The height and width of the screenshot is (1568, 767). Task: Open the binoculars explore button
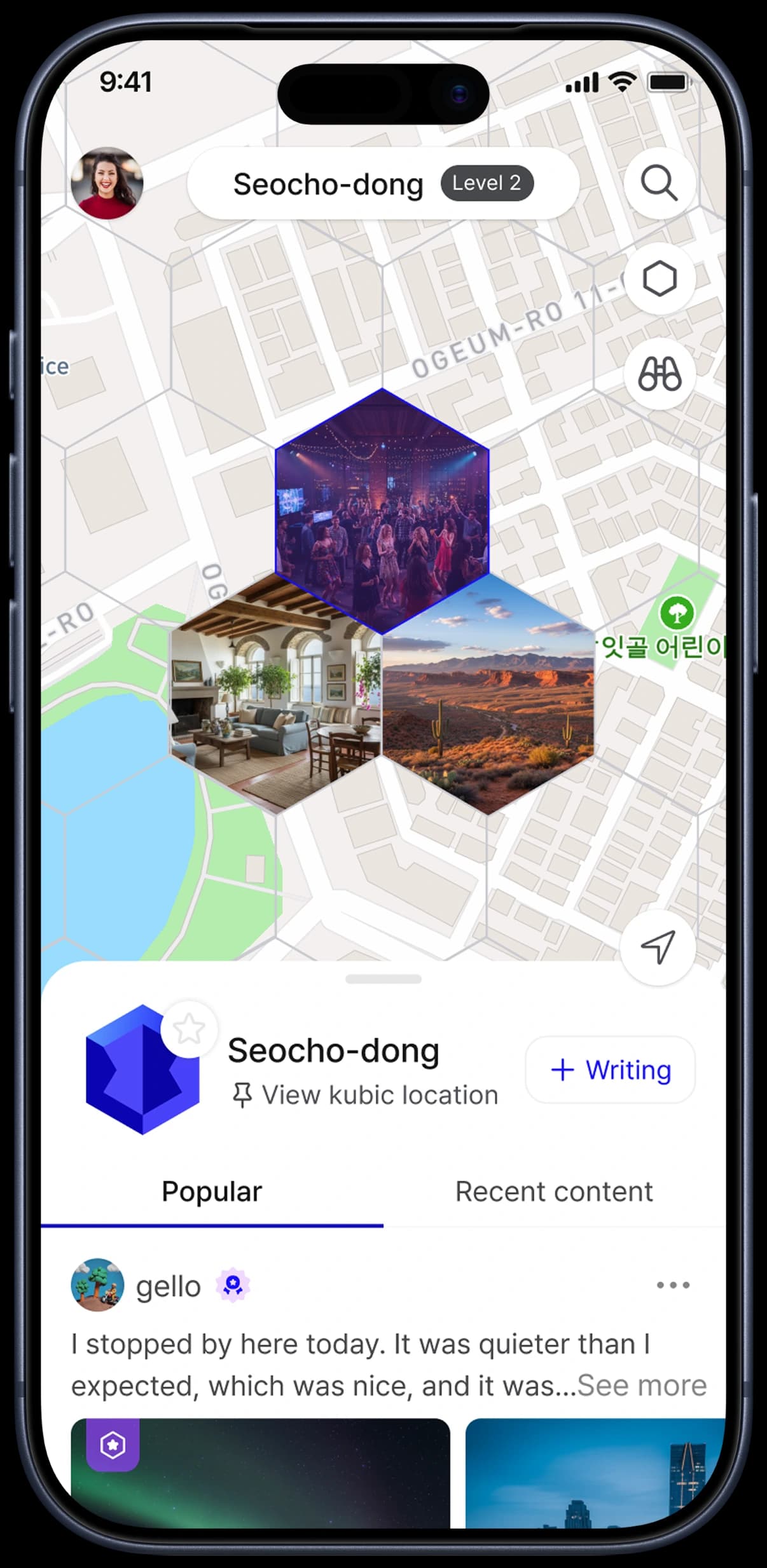click(x=659, y=374)
